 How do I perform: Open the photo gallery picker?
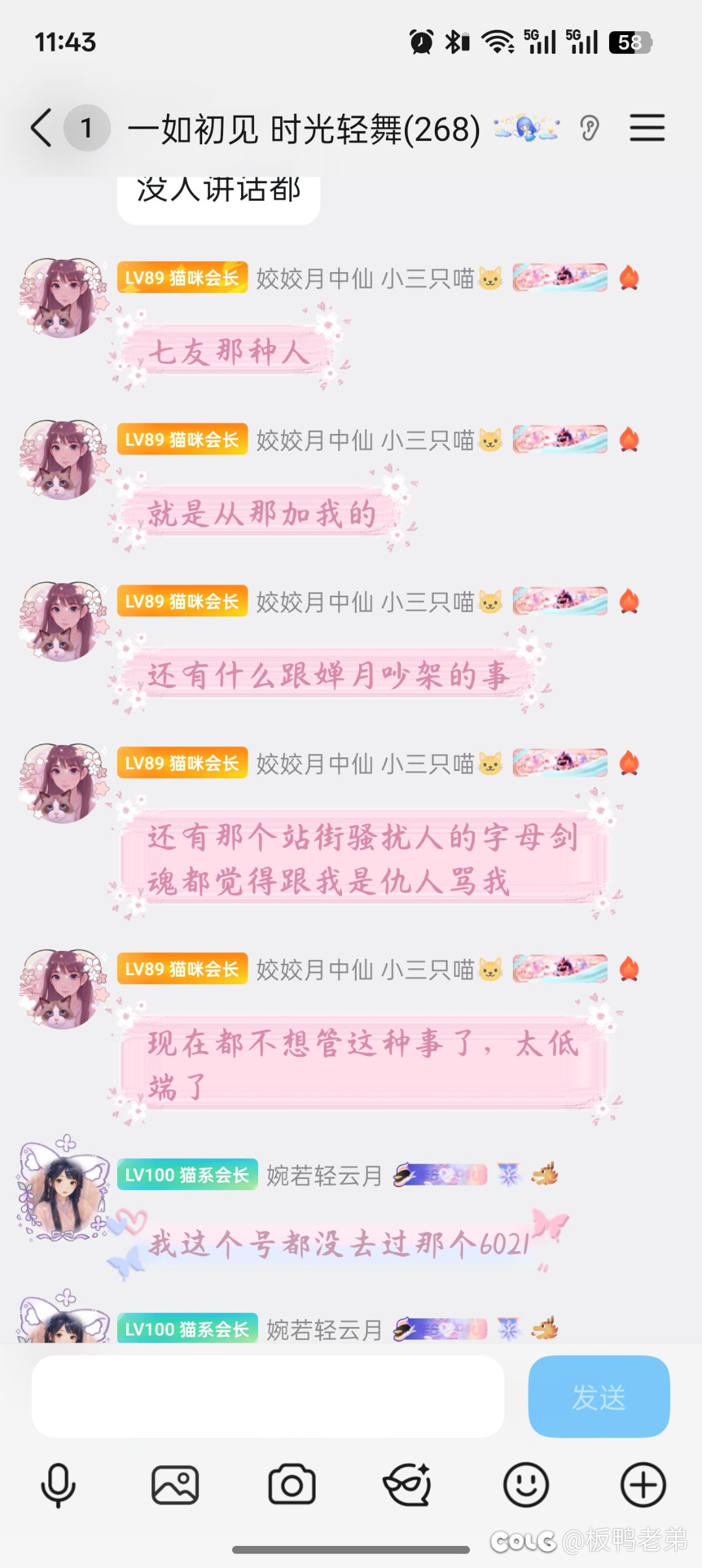175,1485
